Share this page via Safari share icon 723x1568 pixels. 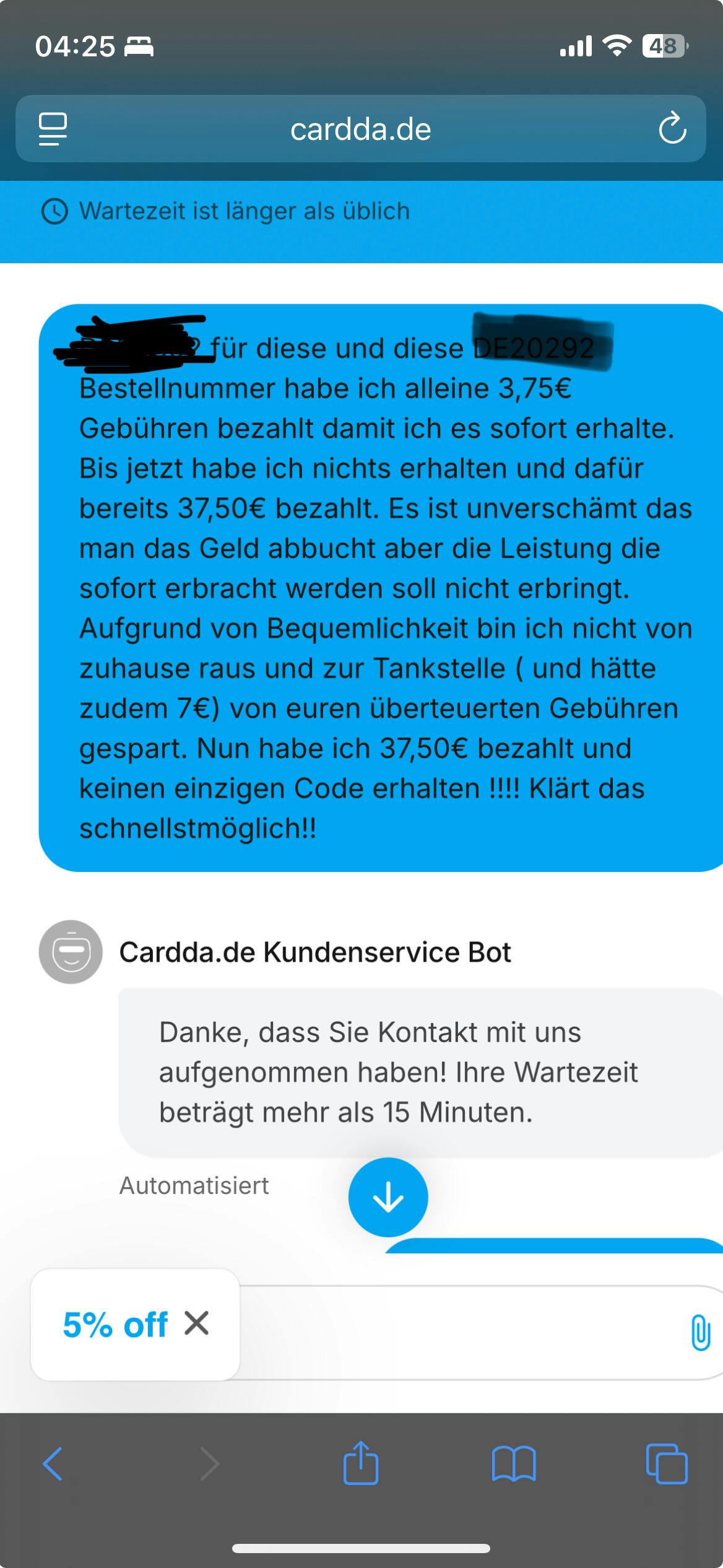(x=361, y=1463)
